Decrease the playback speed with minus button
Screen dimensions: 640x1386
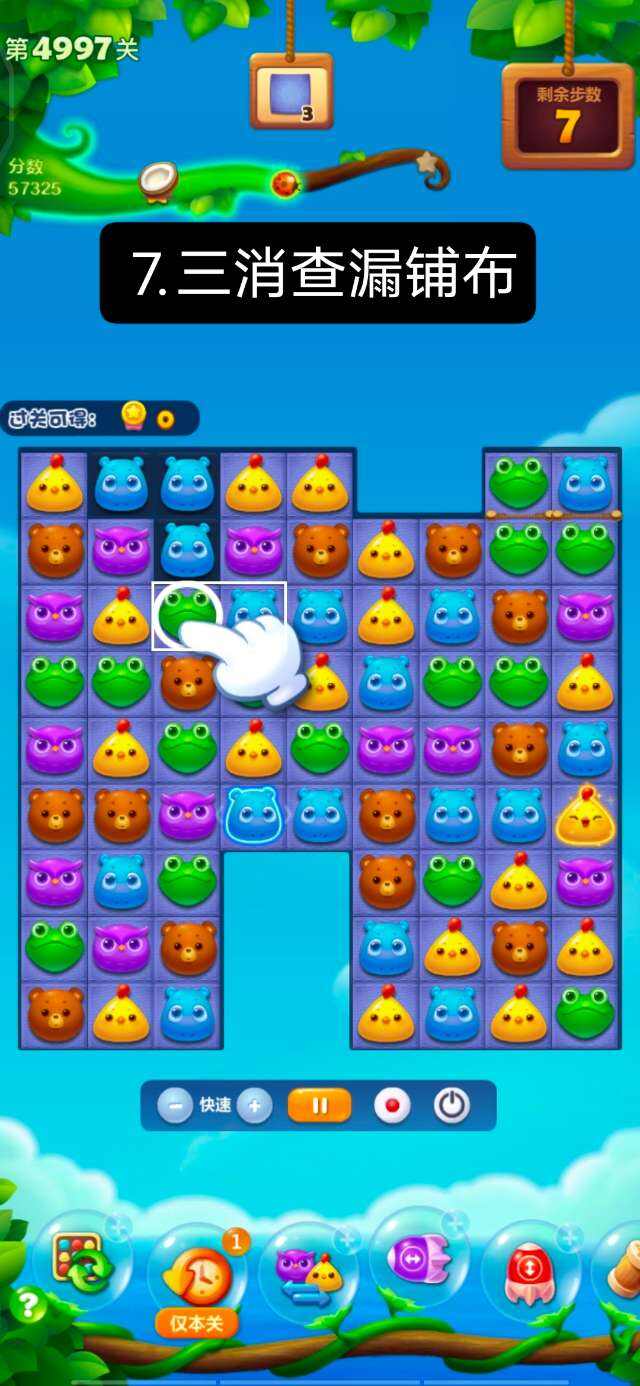pyautogui.click(x=175, y=1106)
